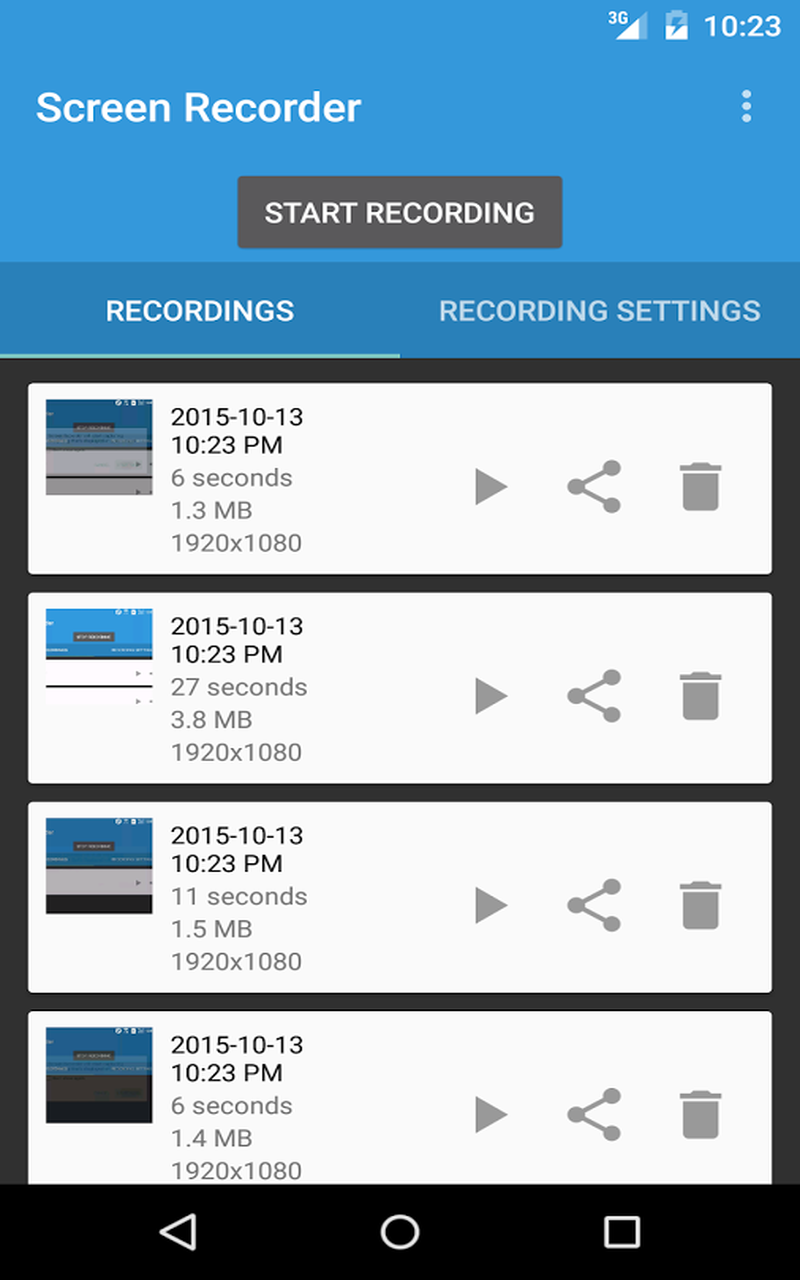The width and height of the screenshot is (800, 1280).
Task: Go back using the system back button
Action: point(178,1232)
